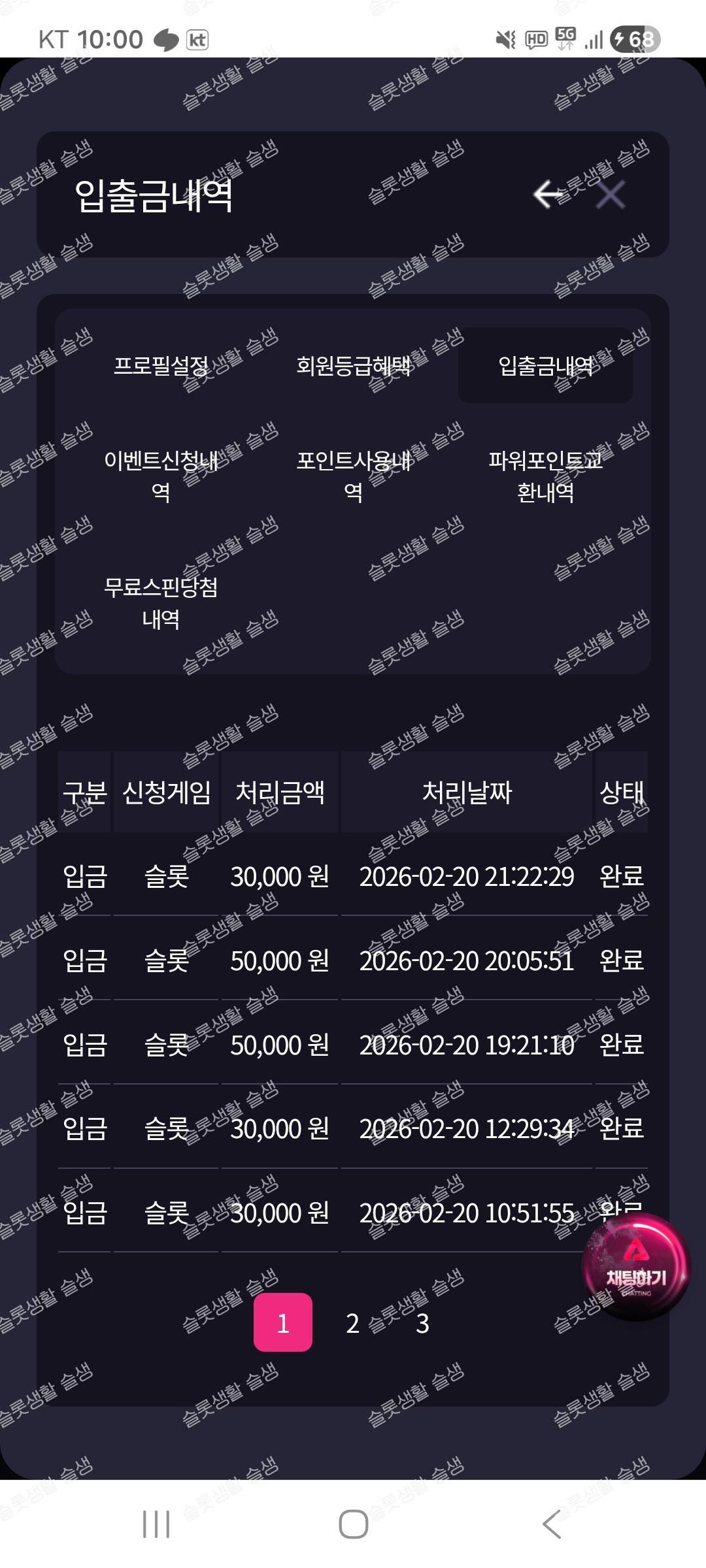The width and height of the screenshot is (706, 1568).
Task: Open the 회원등급혜택 tab
Action: (x=353, y=365)
